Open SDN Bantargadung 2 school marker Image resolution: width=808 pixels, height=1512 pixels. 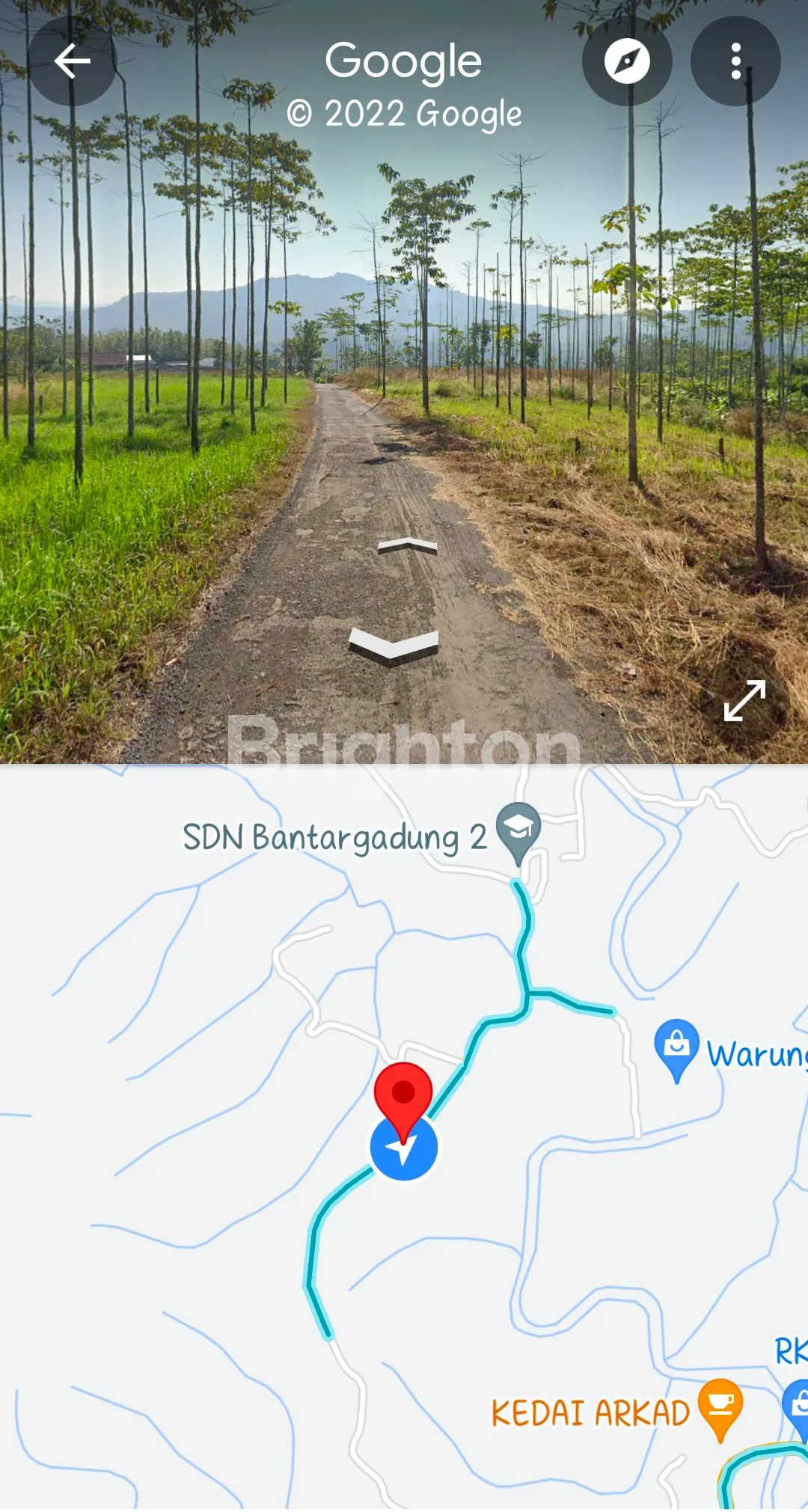(518, 830)
